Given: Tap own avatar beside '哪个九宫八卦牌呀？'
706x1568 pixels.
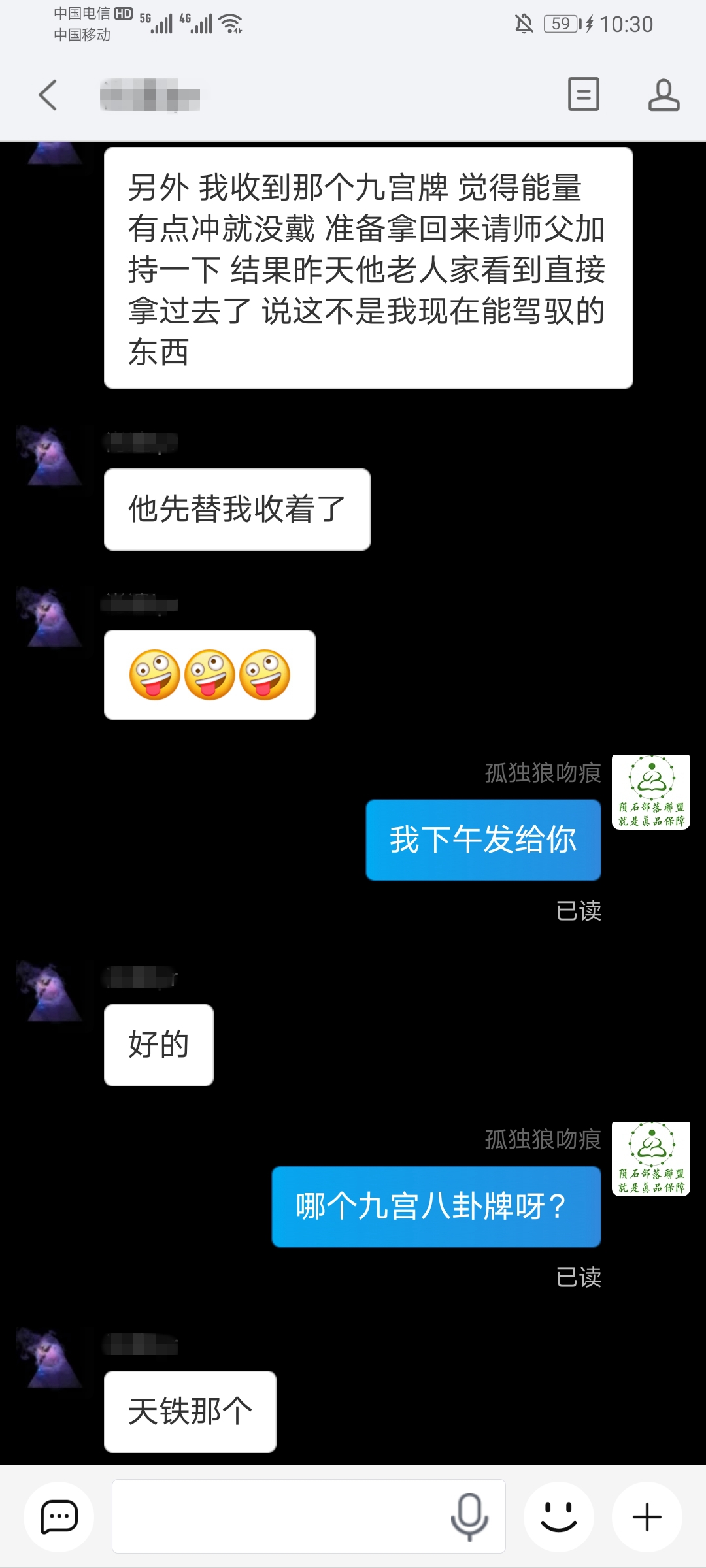Looking at the screenshot, I should 651,1158.
